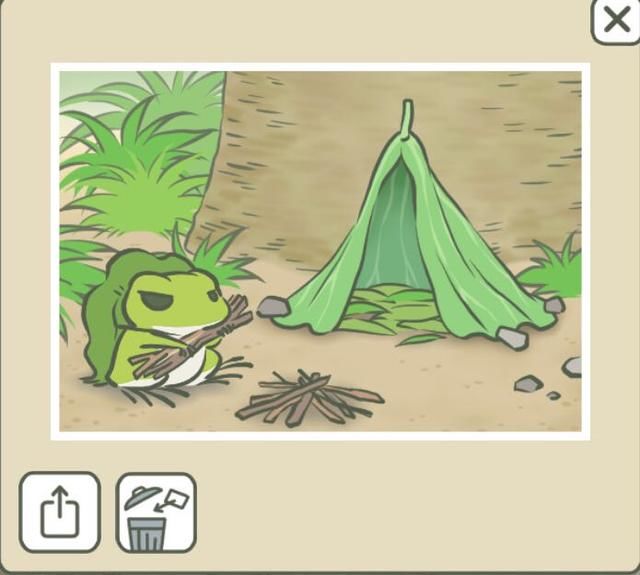
Task: Share this frog travel photo
Action: [x=59, y=512]
